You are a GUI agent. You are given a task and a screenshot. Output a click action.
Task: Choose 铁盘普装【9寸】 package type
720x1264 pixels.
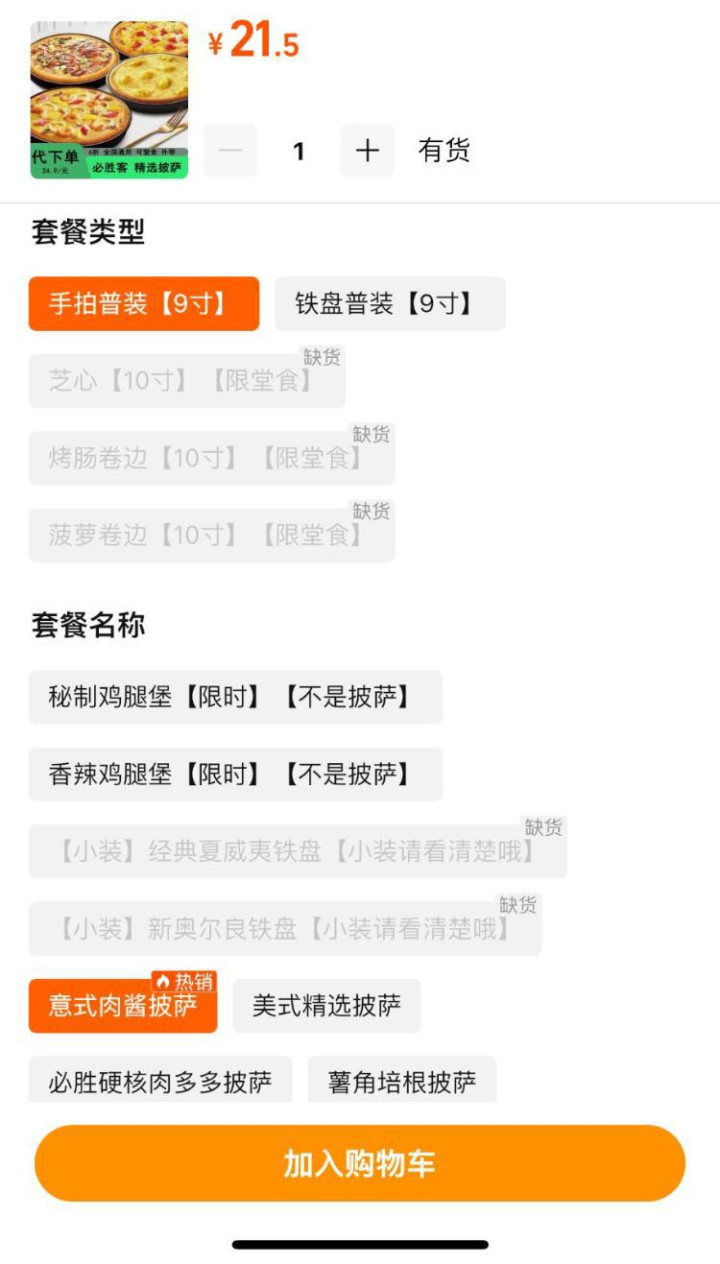(390, 304)
